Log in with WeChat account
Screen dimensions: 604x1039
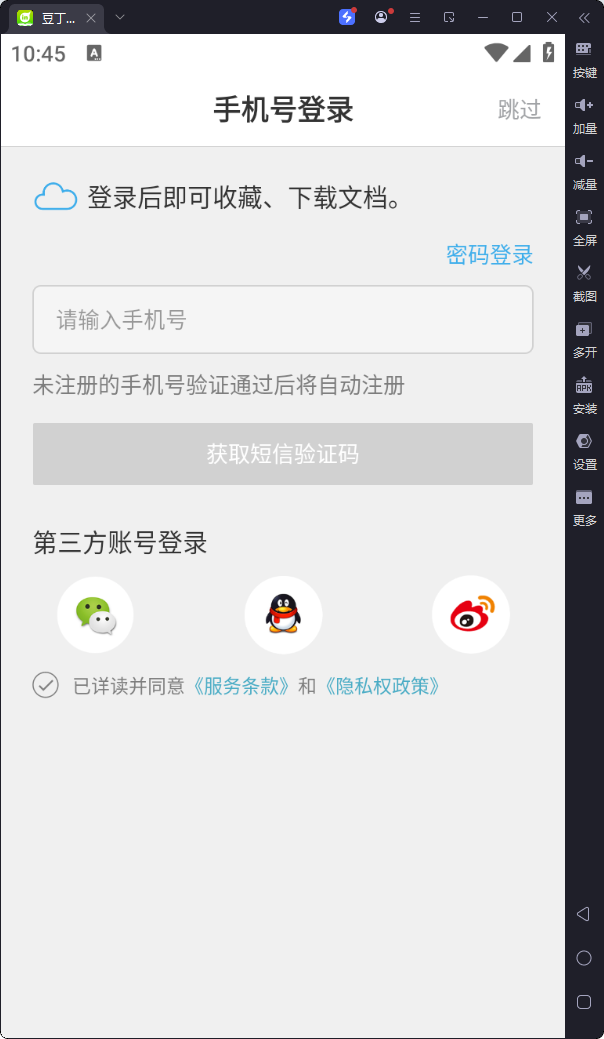coord(96,615)
